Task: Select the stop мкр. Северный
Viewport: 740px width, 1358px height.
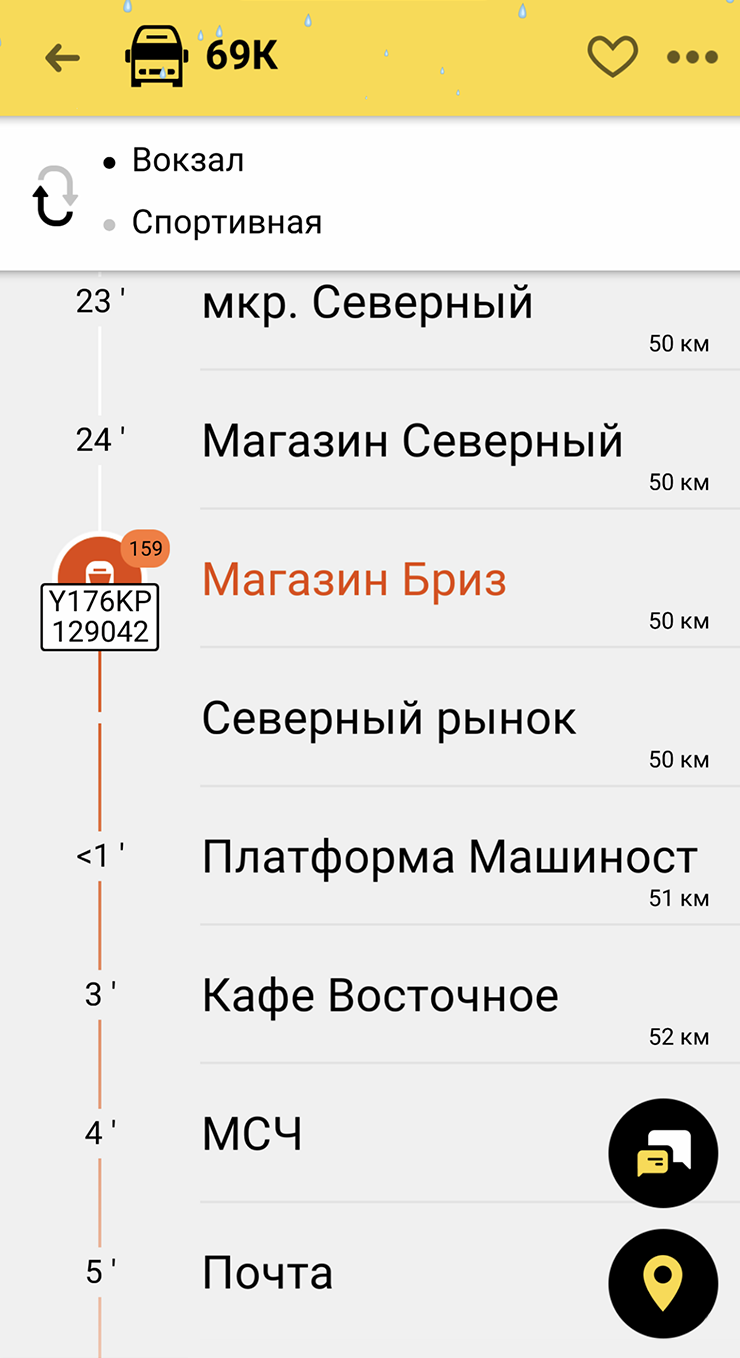Action: (366, 303)
